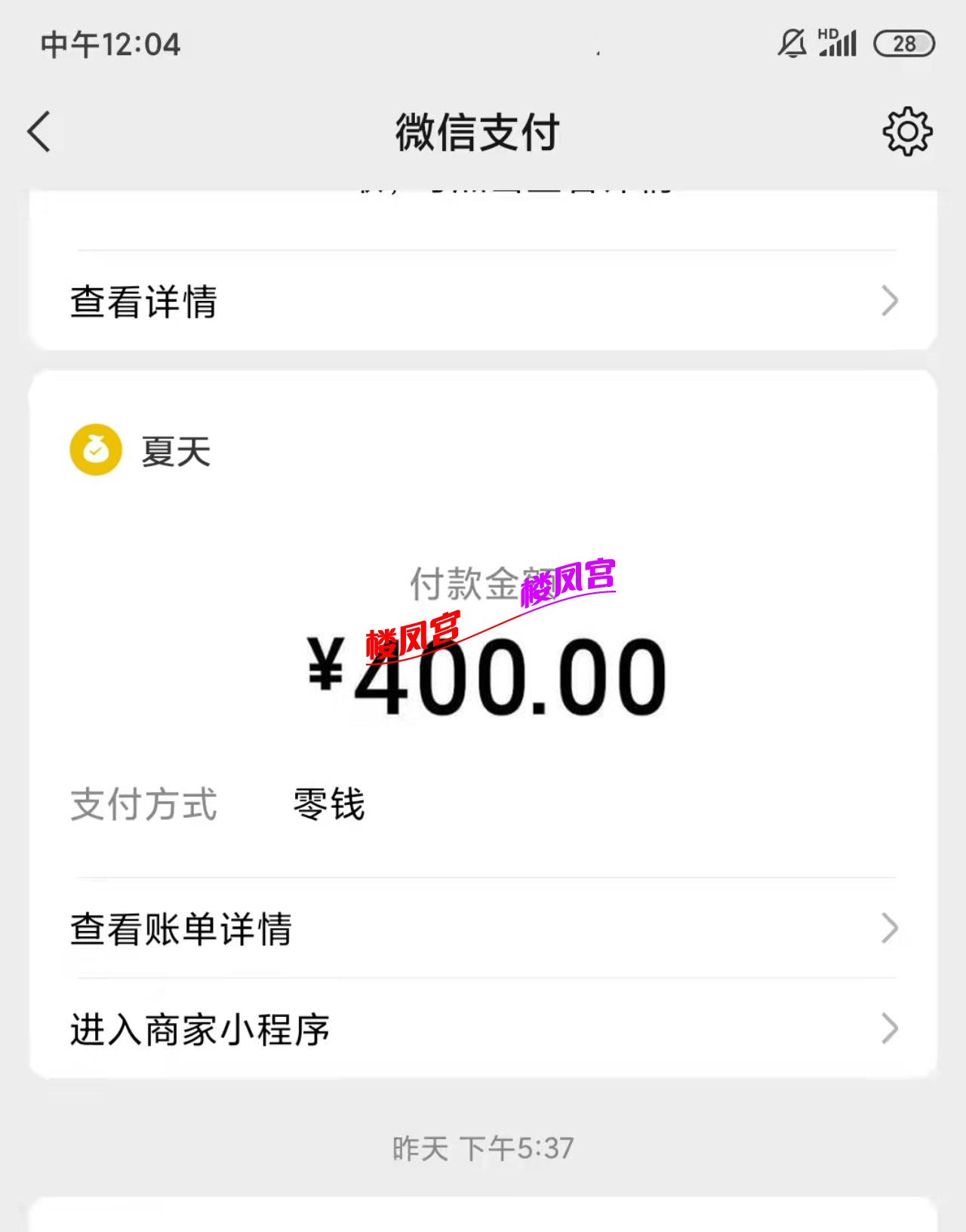Open 查看账单详情 bill details
Image resolution: width=966 pixels, height=1232 pixels.
181,929
